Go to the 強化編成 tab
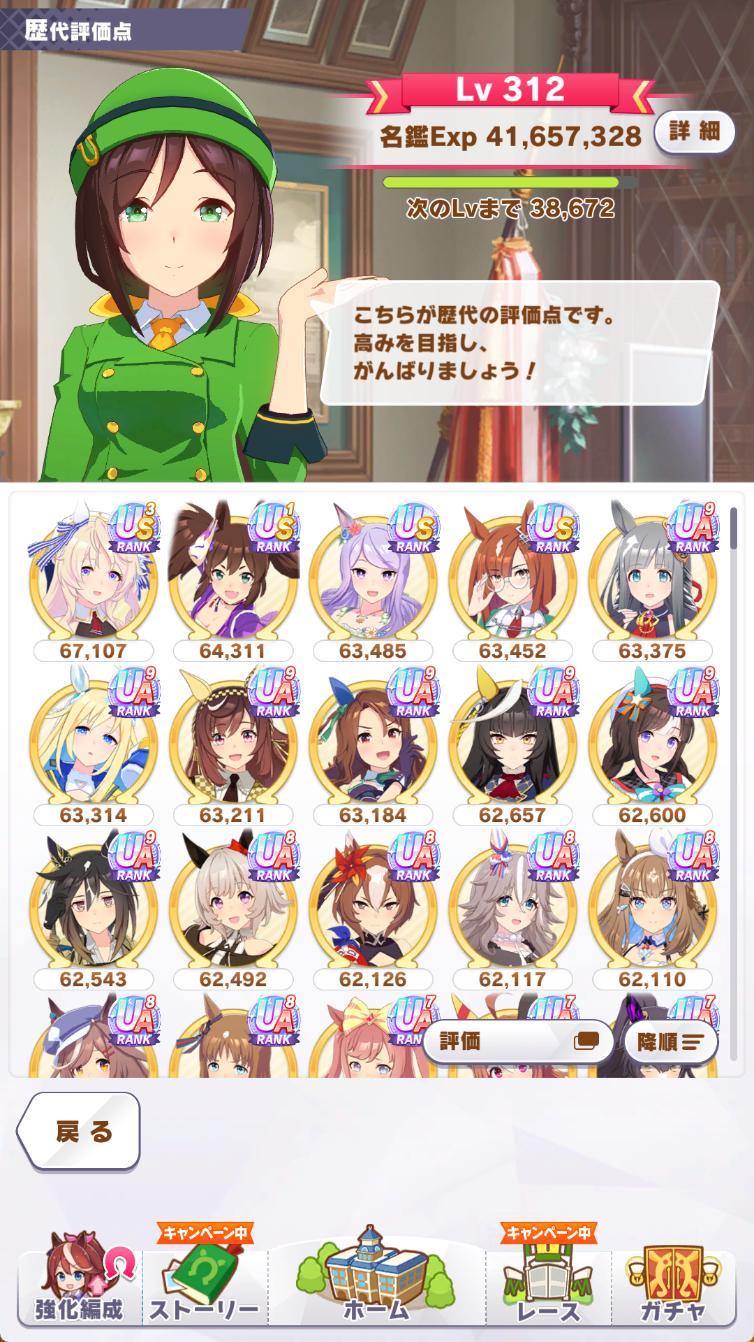The width and height of the screenshot is (754, 1342). pyautogui.click(x=80, y=1285)
